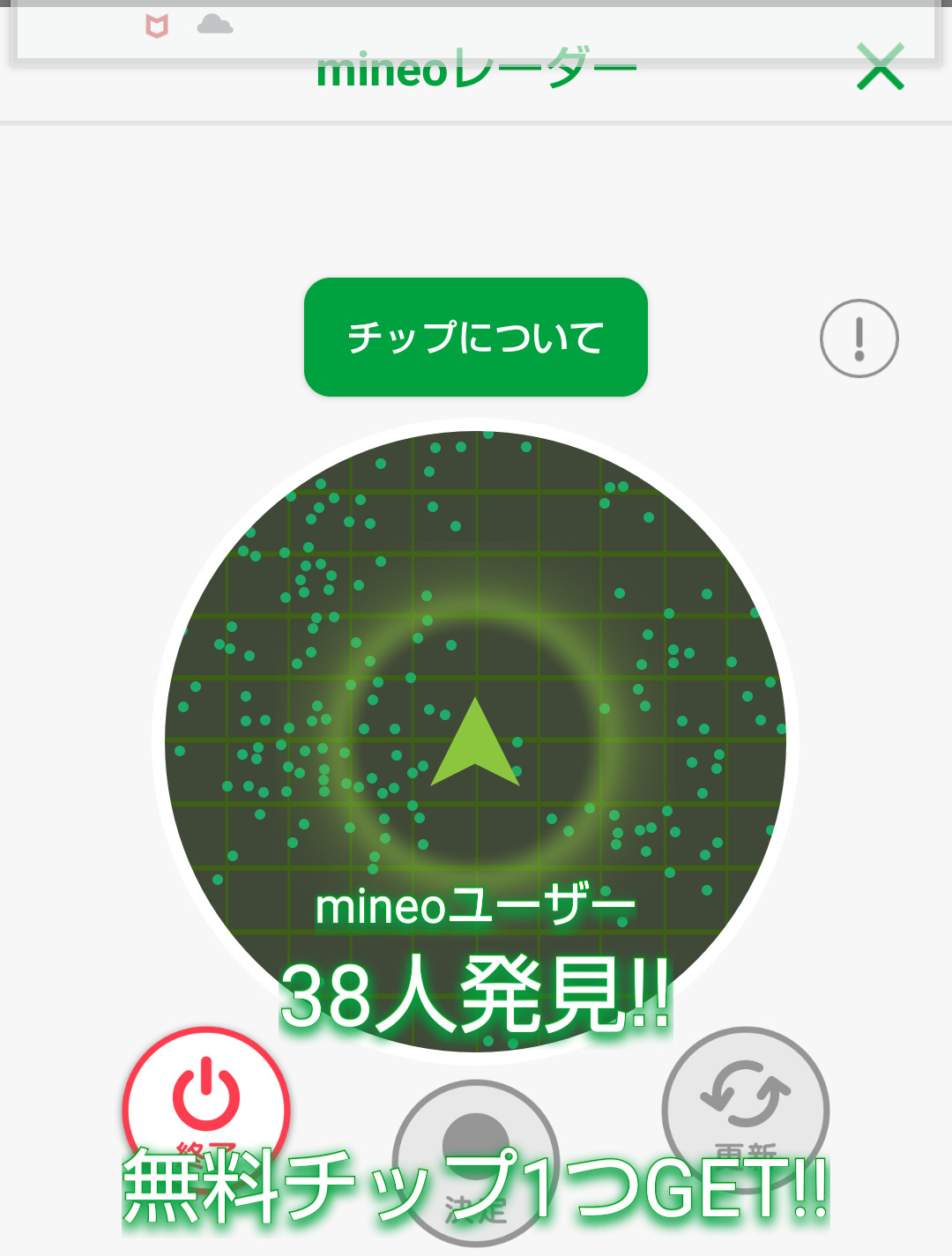Open the チップについて info button
Screen dimensions: 952x1256
click(476, 338)
